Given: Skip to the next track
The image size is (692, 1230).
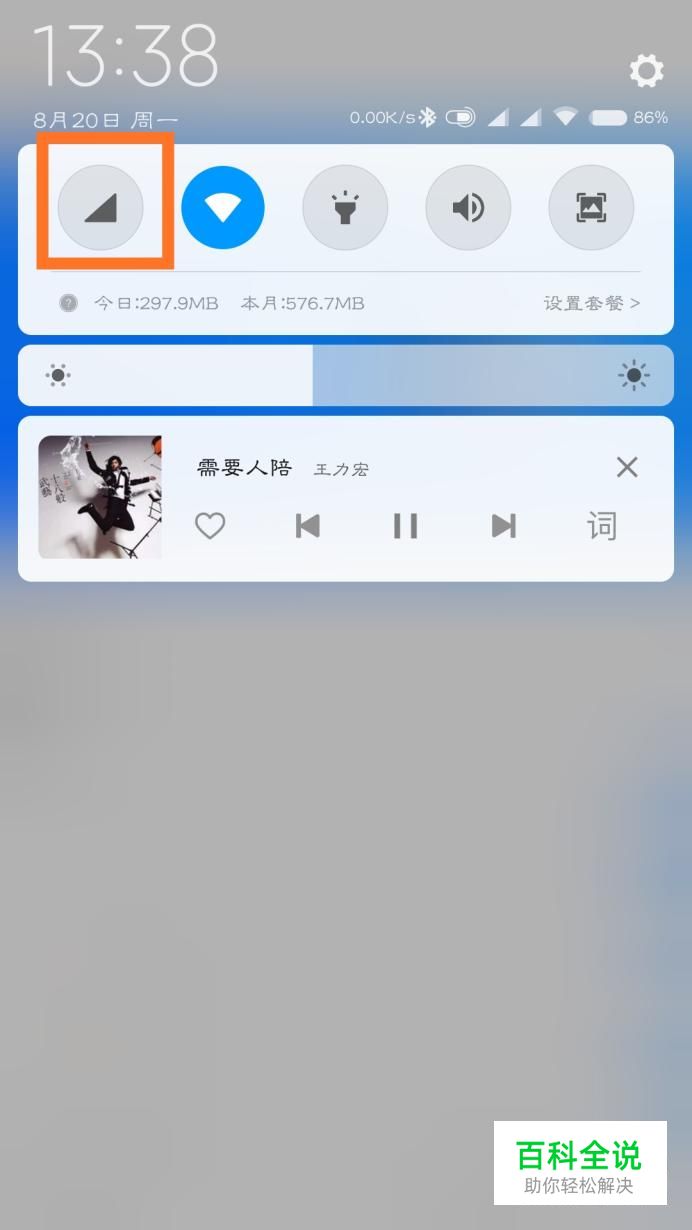Looking at the screenshot, I should (x=503, y=526).
